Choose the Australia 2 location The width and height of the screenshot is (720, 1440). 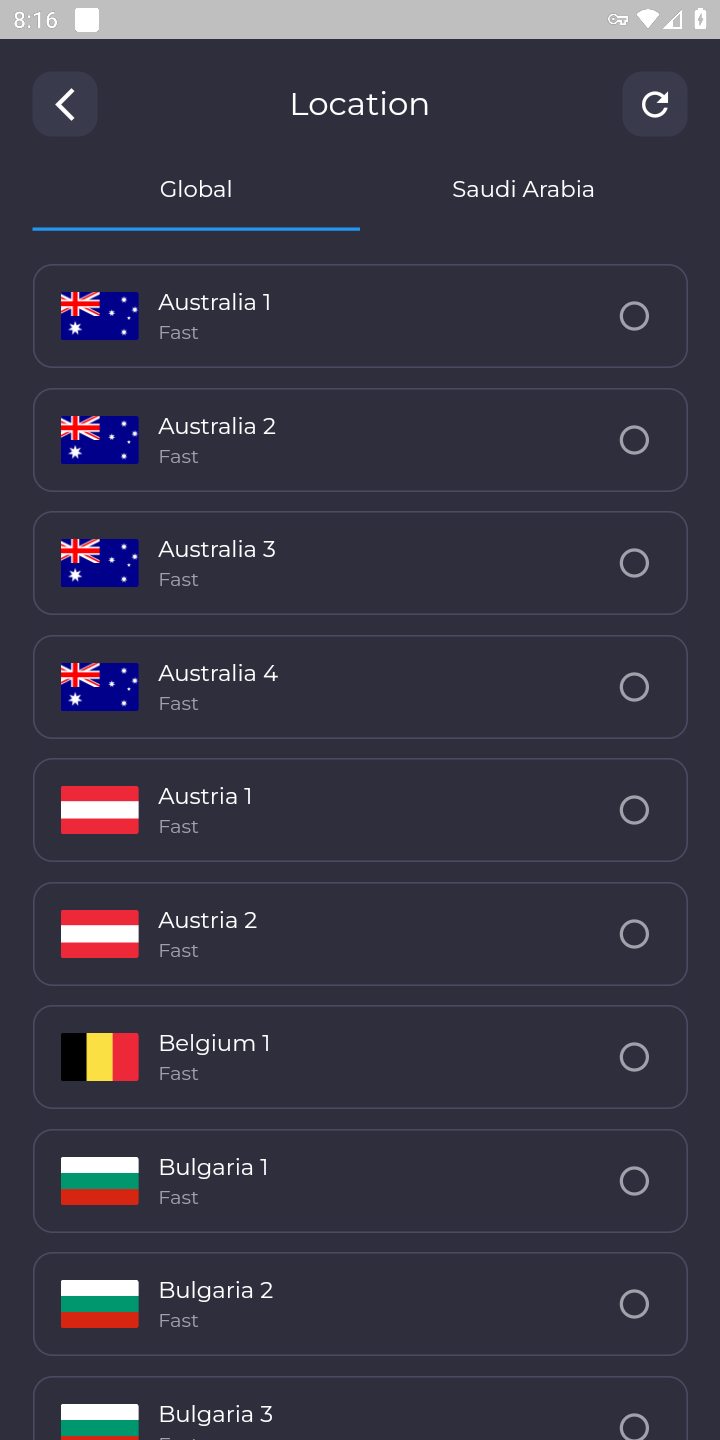pyautogui.click(x=360, y=440)
